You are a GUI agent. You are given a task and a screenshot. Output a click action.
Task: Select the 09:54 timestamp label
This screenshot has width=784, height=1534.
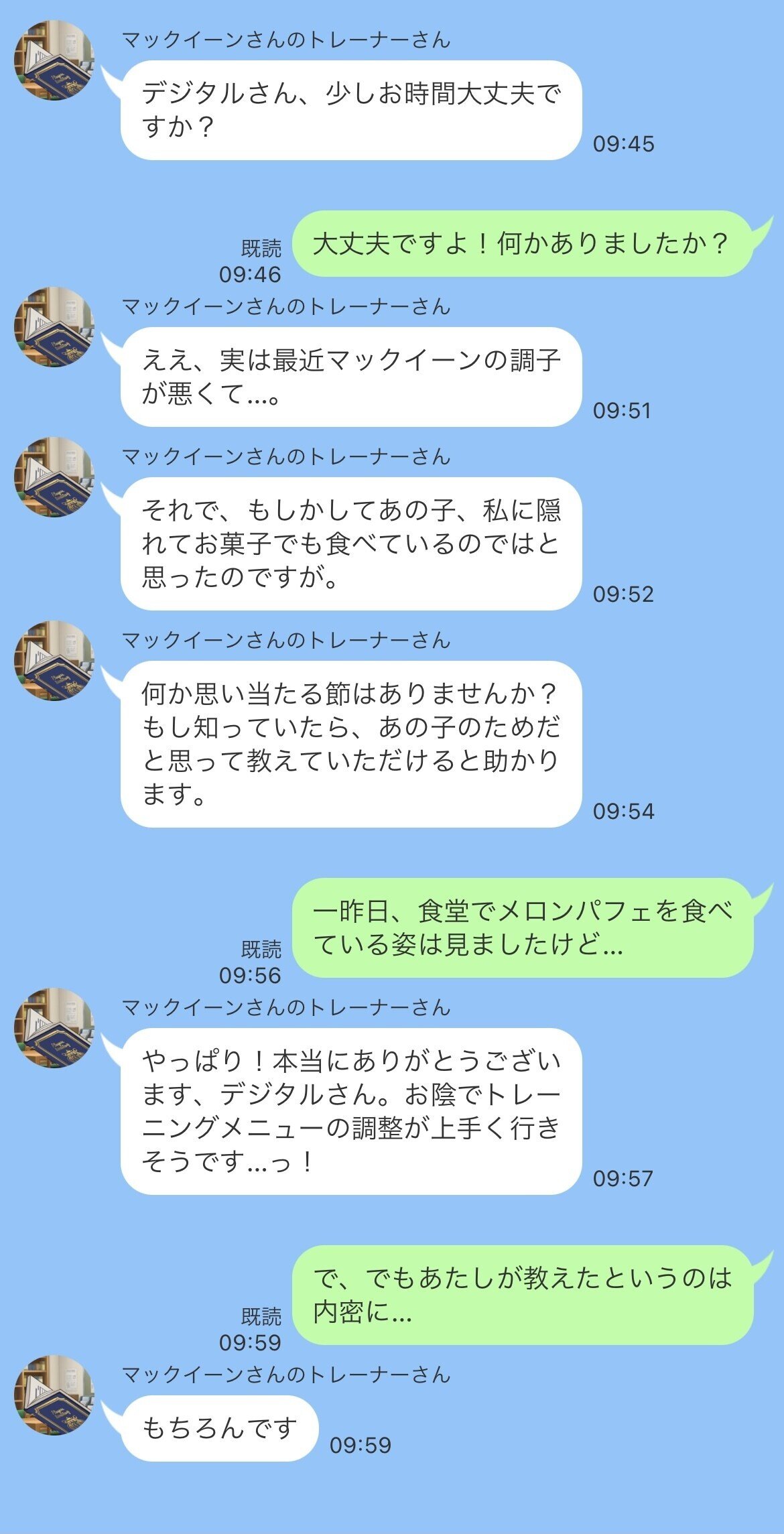point(623,809)
